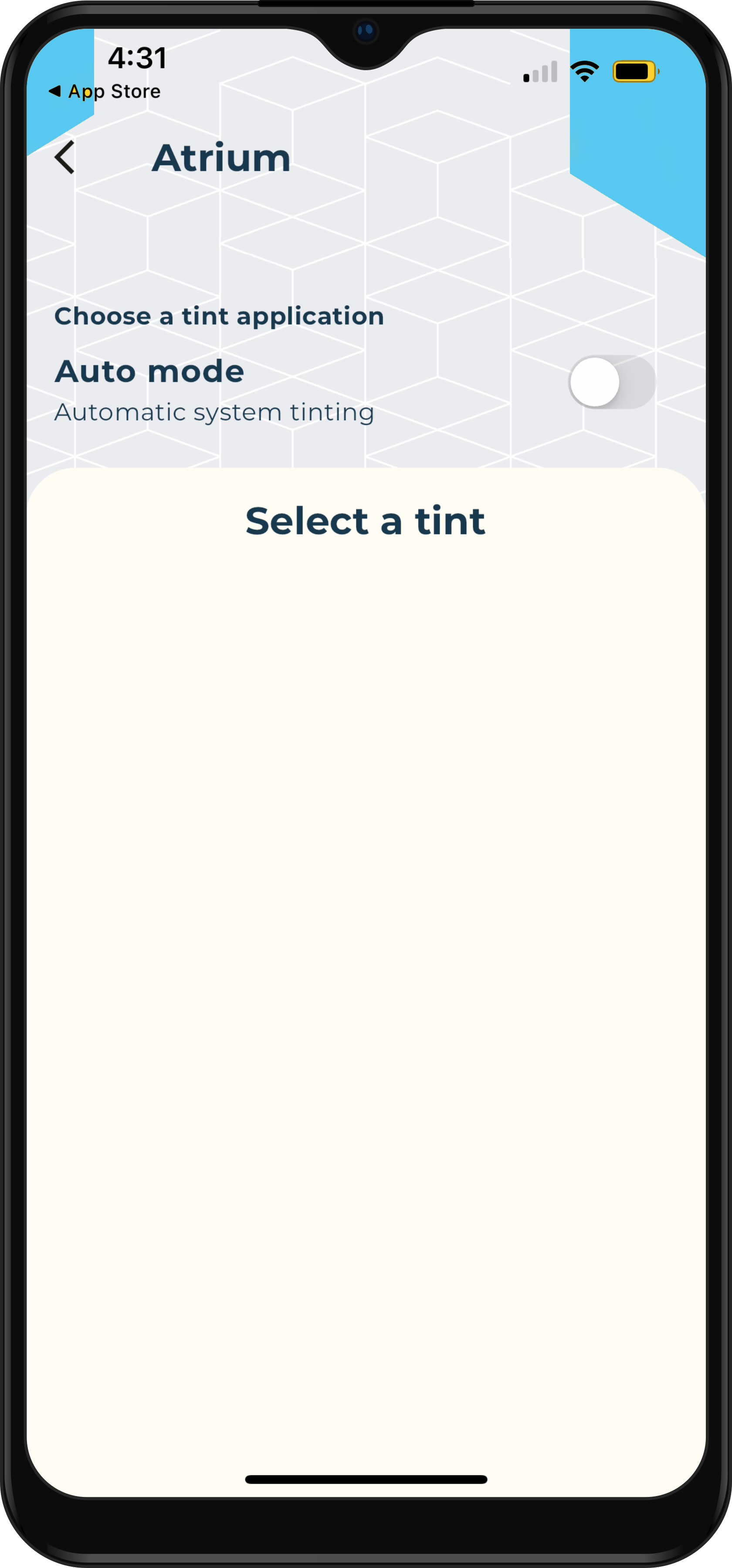Image resolution: width=732 pixels, height=1568 pixels.
Task: Enable the Auto mode switch
Action: pos(611,382)
